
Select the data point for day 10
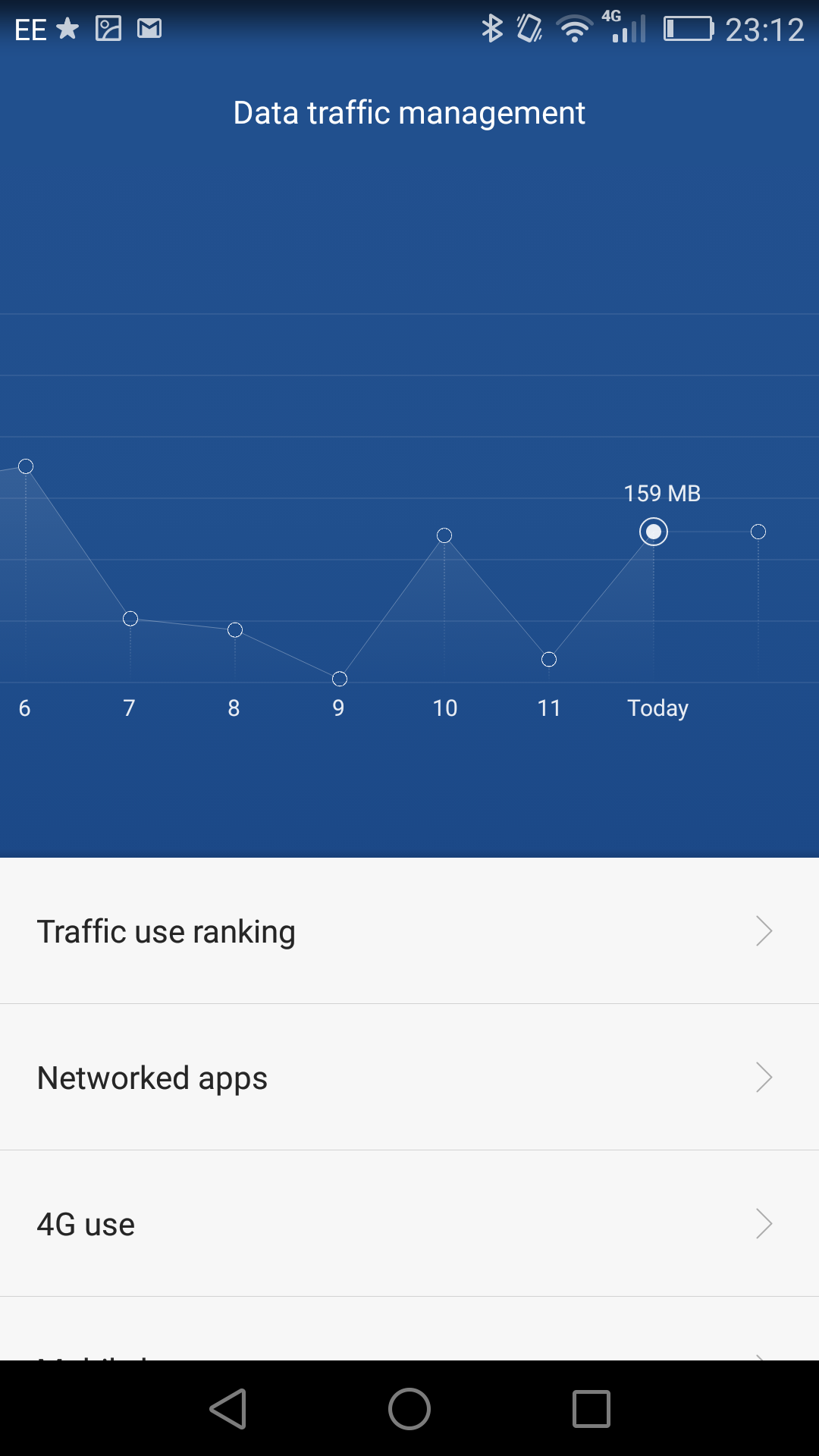coord(444,535)
